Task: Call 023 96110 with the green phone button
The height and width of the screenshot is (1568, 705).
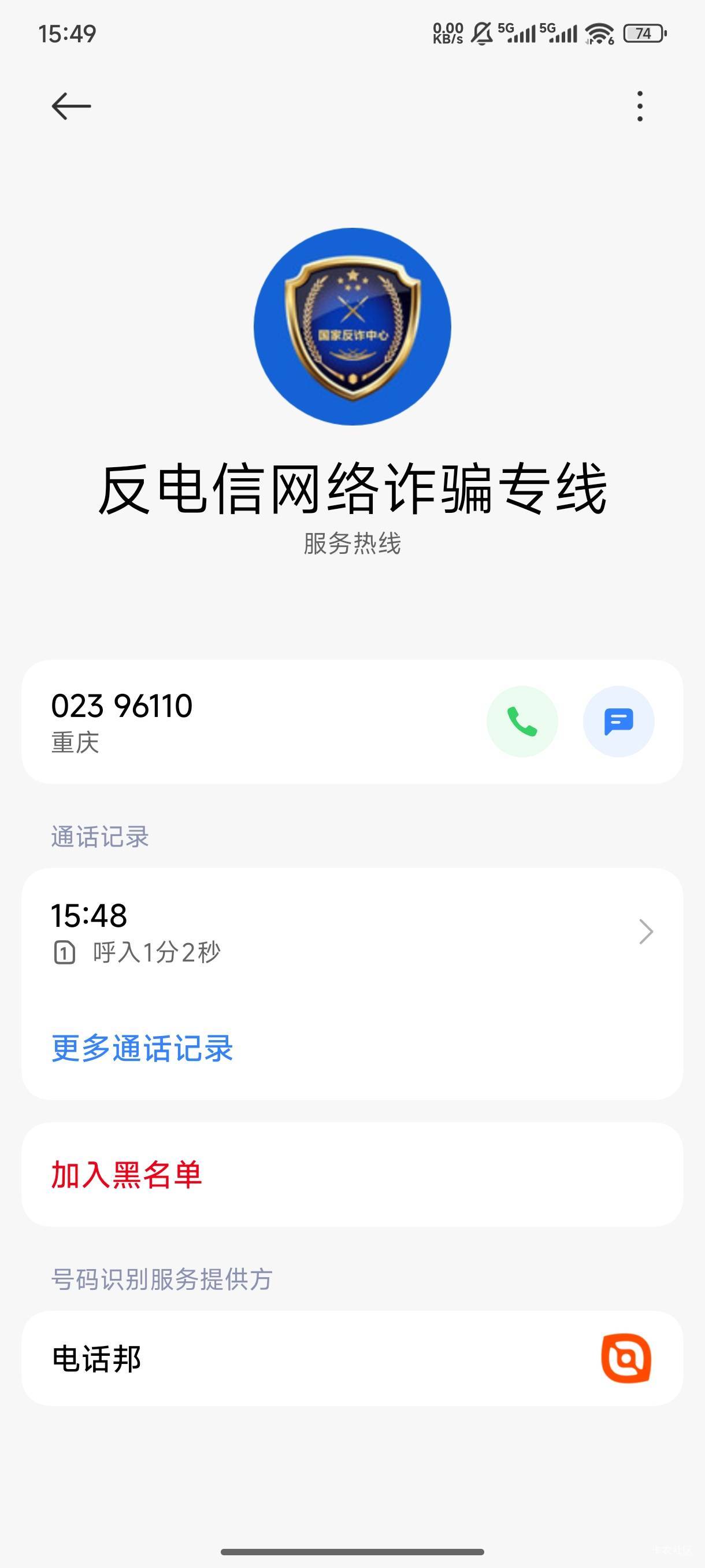Action: [x=522, y=722]
